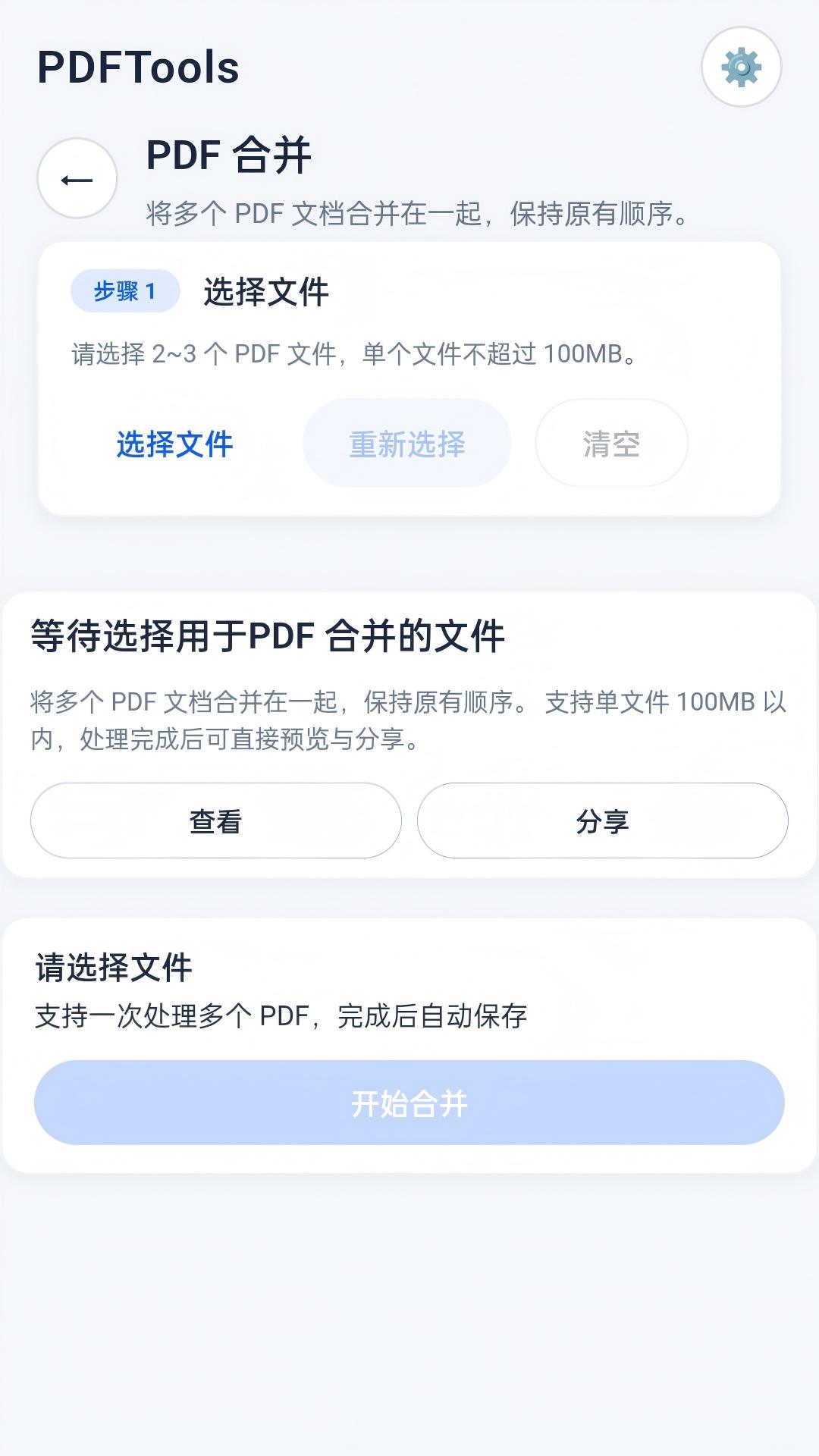
Task: Click the back arrow to leave PDF 合并
Action: tap(76, 179)
